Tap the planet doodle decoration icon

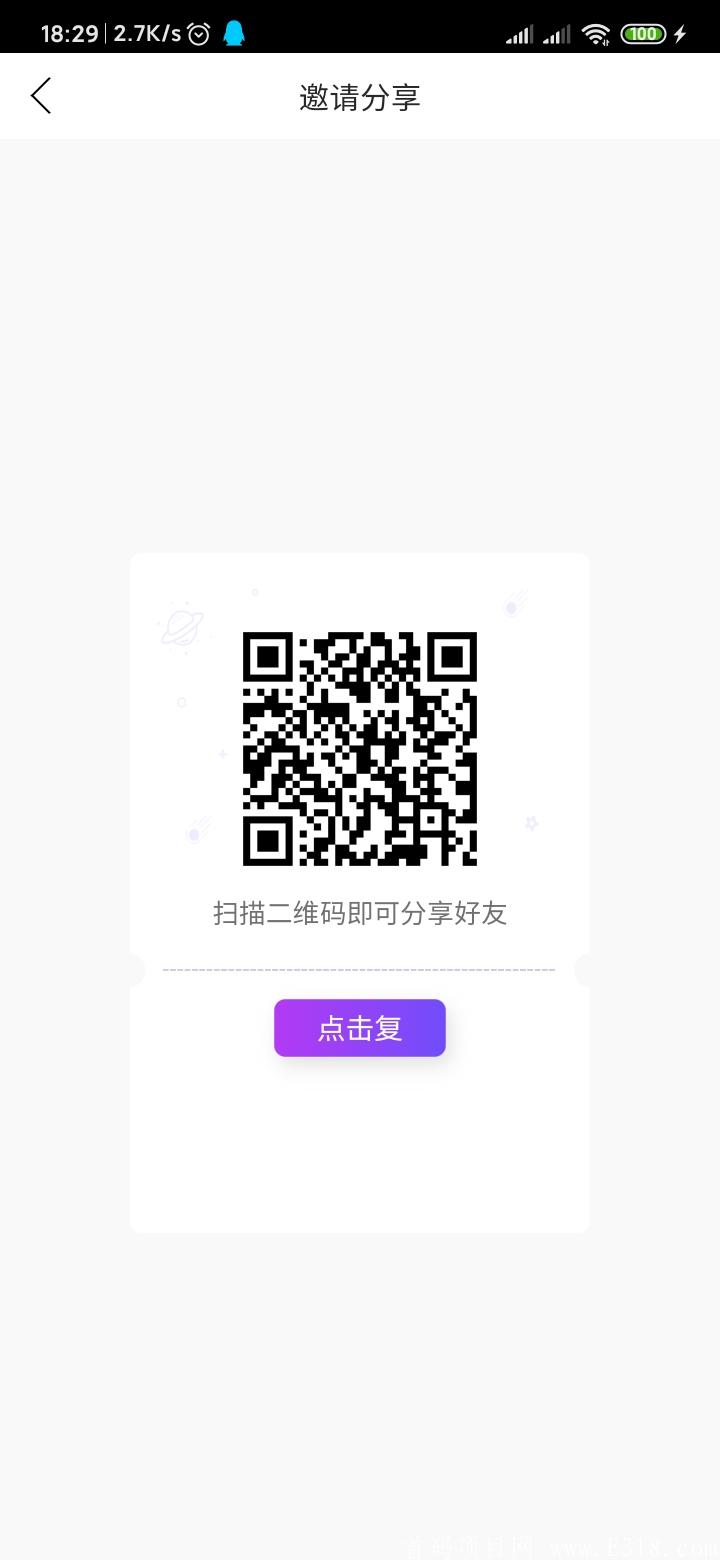pos(180,628)
